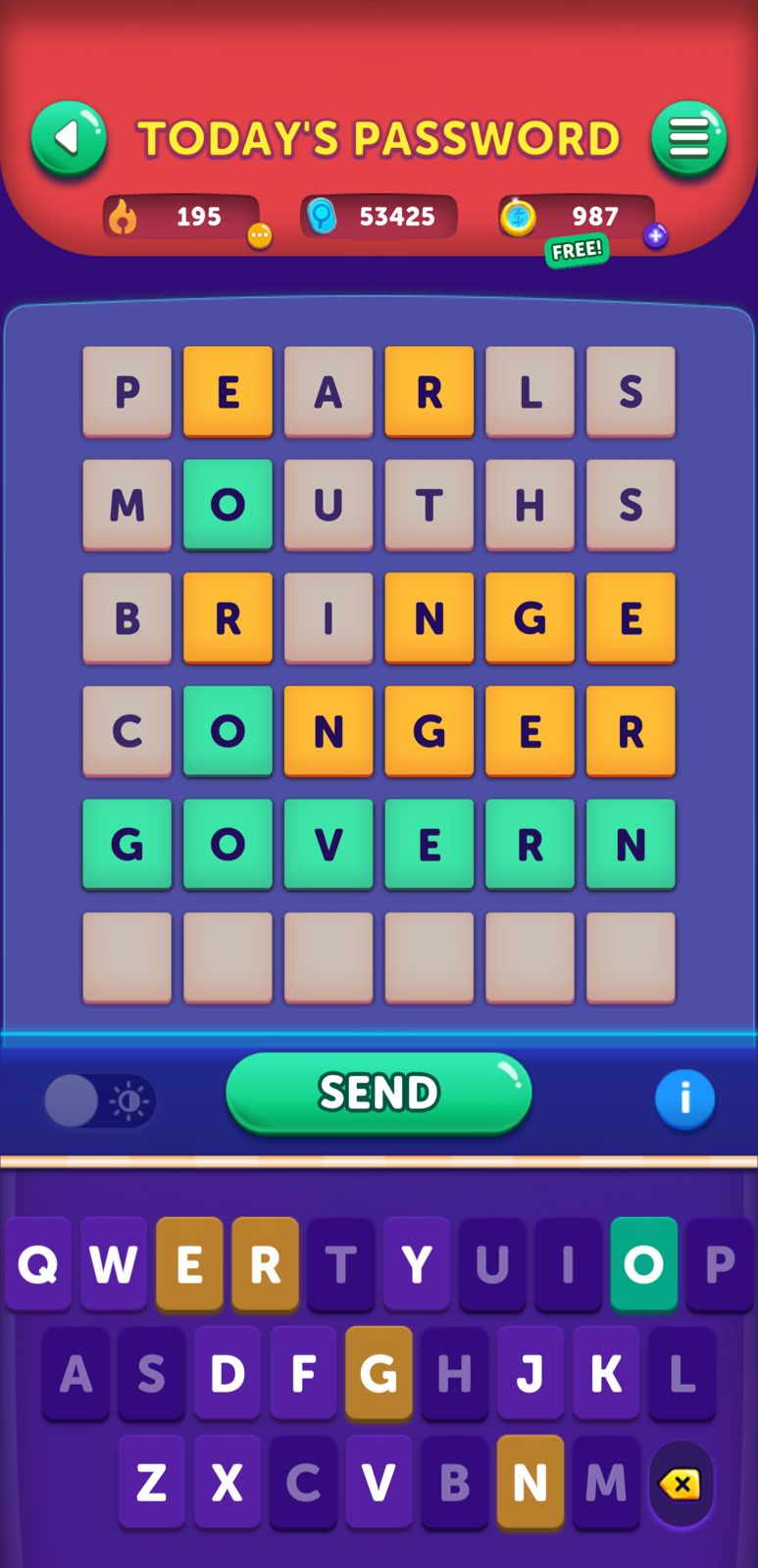Type the letter D

tap(227, 1373)
